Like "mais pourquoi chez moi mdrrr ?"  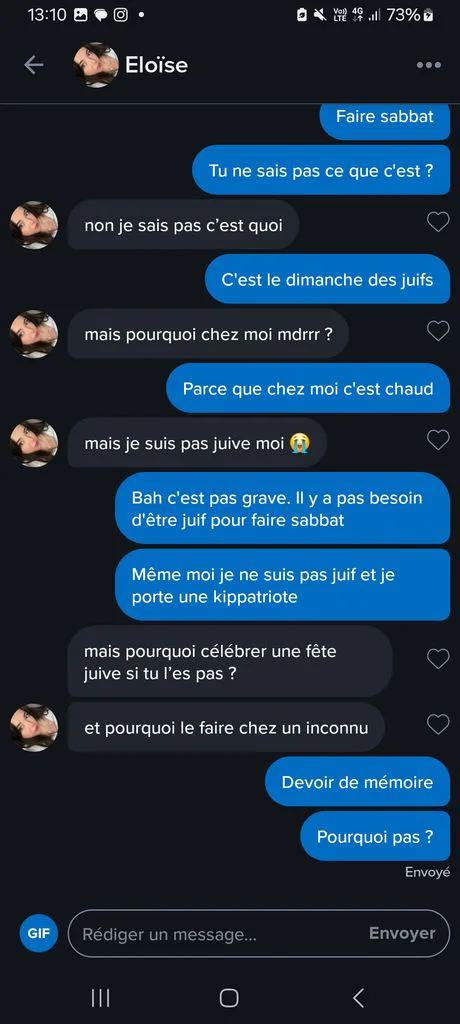(x=438, y=330)
